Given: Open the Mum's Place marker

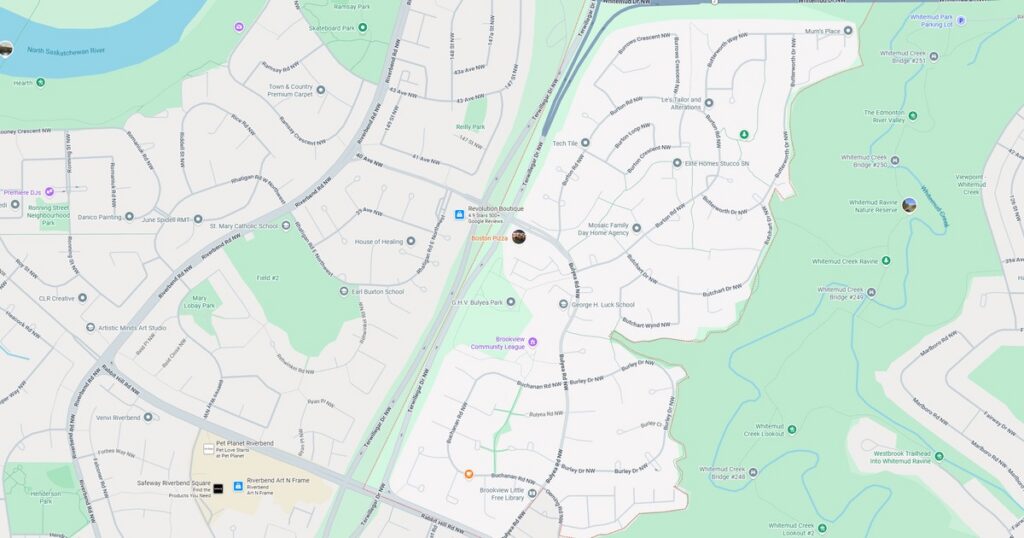Looking at the screenshot, I should coord(848,31).
